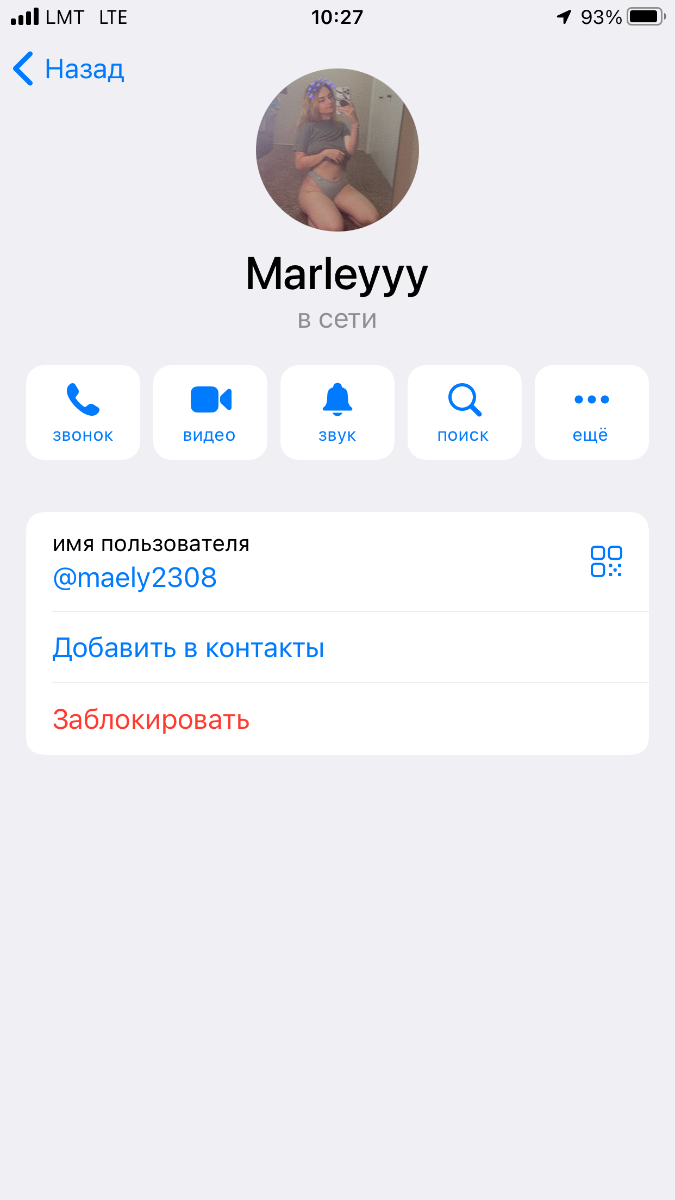
Task: Block the user with Заблокировать
Action: 337,719
